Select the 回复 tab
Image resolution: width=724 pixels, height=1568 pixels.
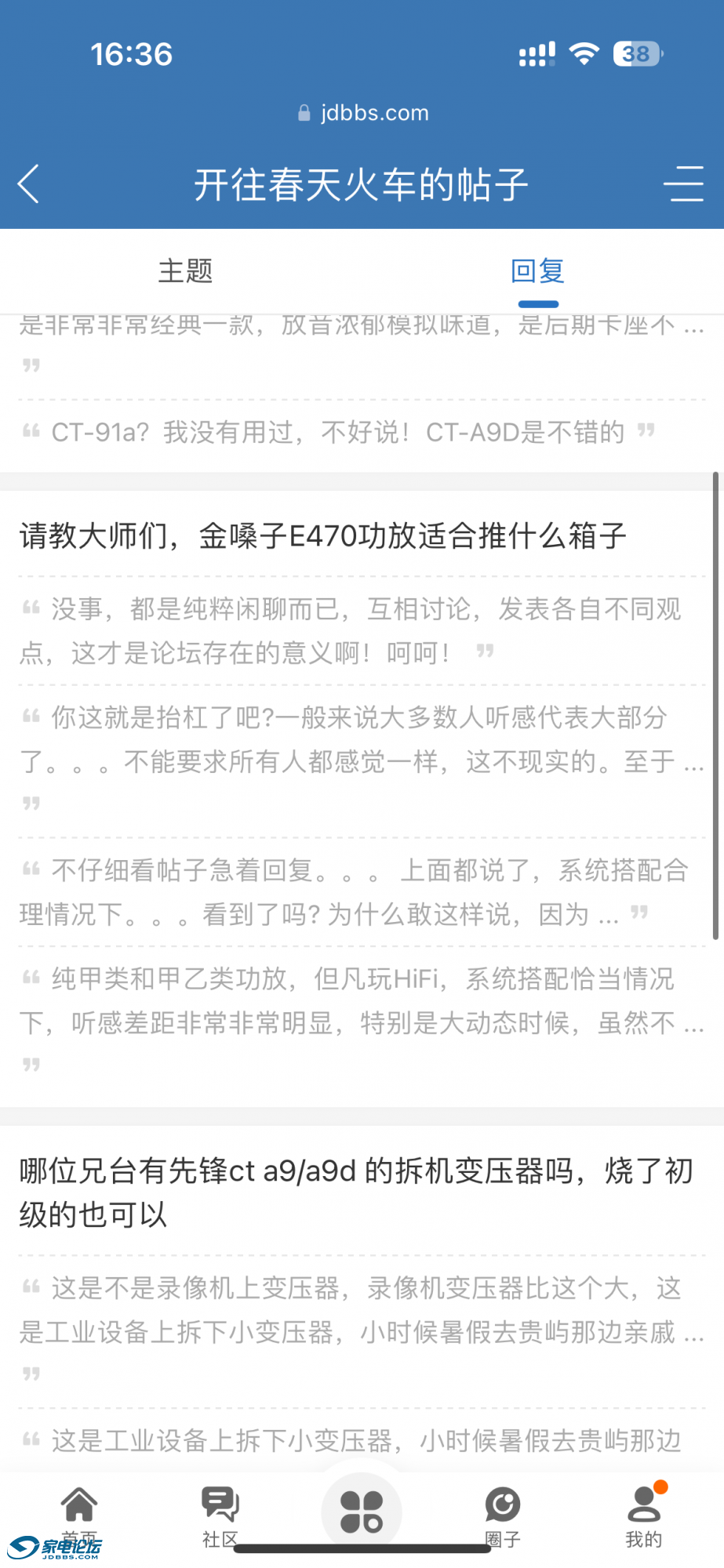click(537, 271)
